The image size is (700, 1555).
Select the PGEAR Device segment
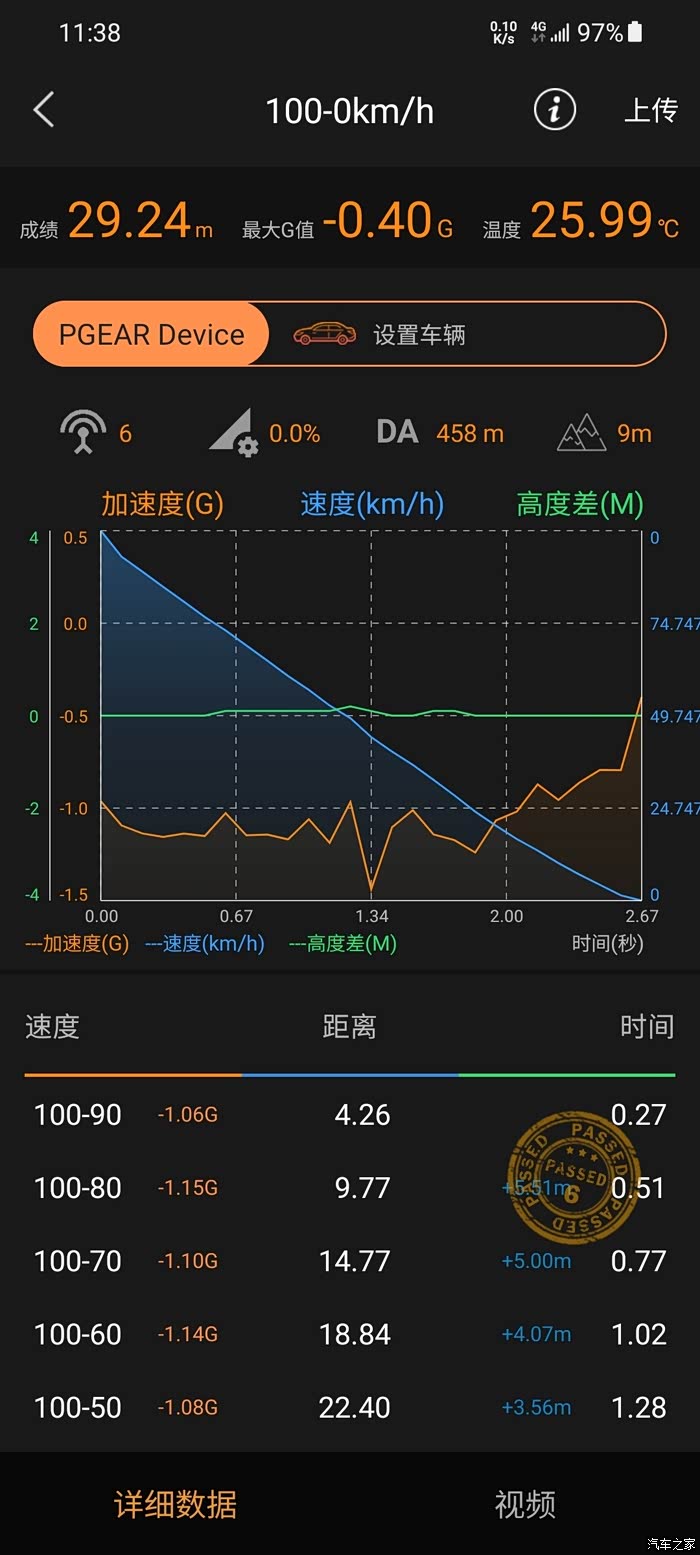(x=152, y=335)
